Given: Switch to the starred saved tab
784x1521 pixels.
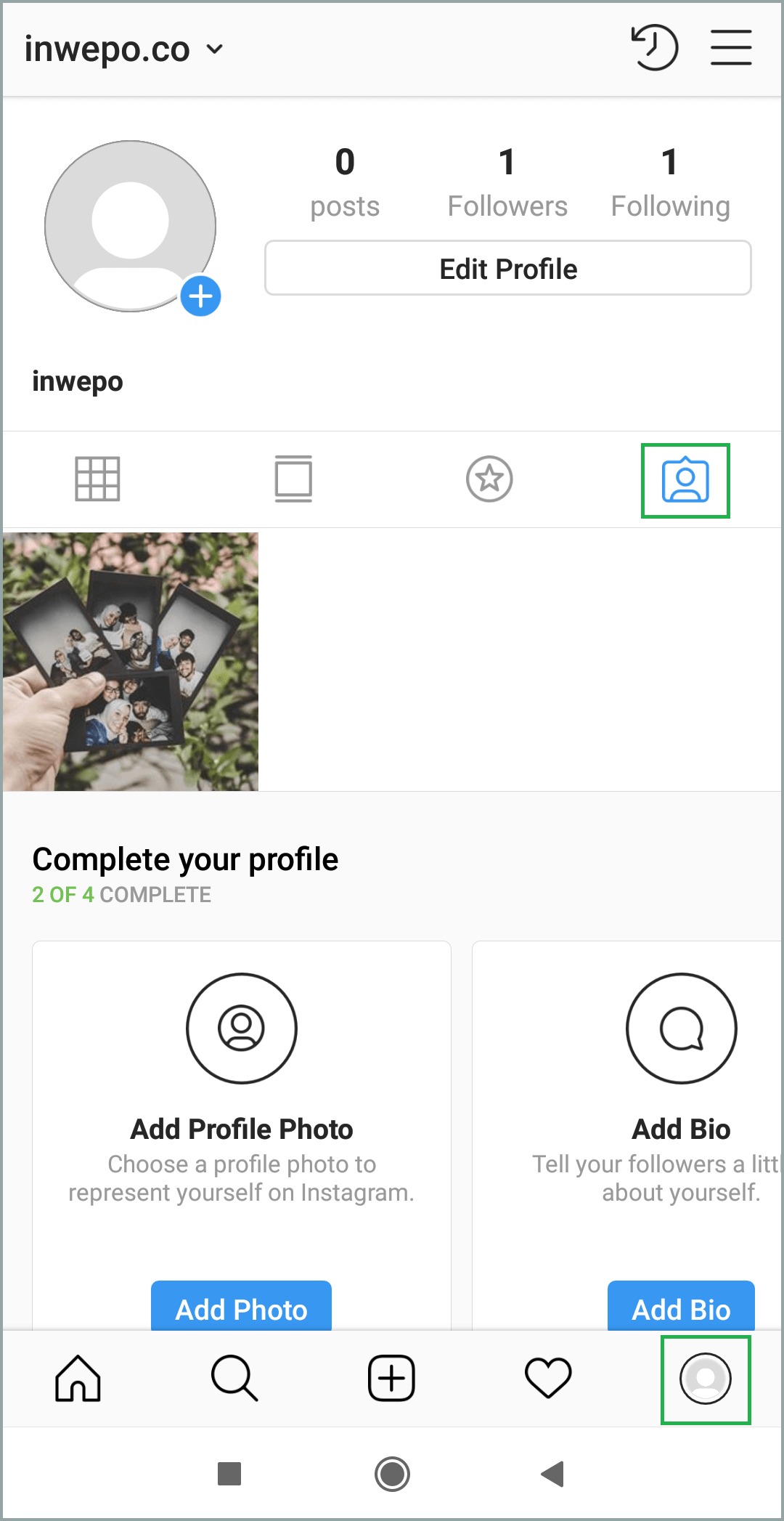Looking at the screenshot, I should click(x=489, y=479).
